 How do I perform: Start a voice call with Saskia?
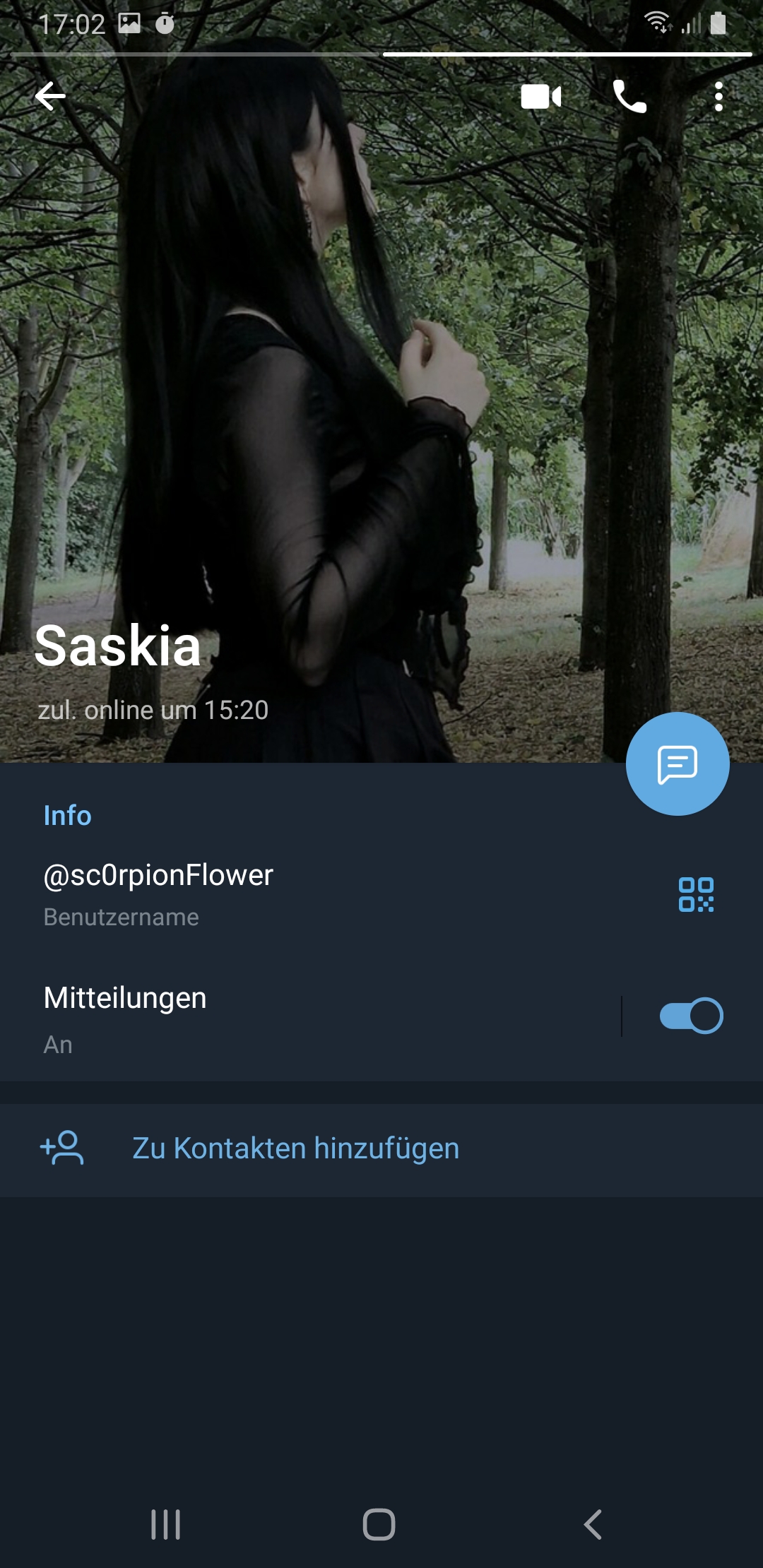[629, 96]
